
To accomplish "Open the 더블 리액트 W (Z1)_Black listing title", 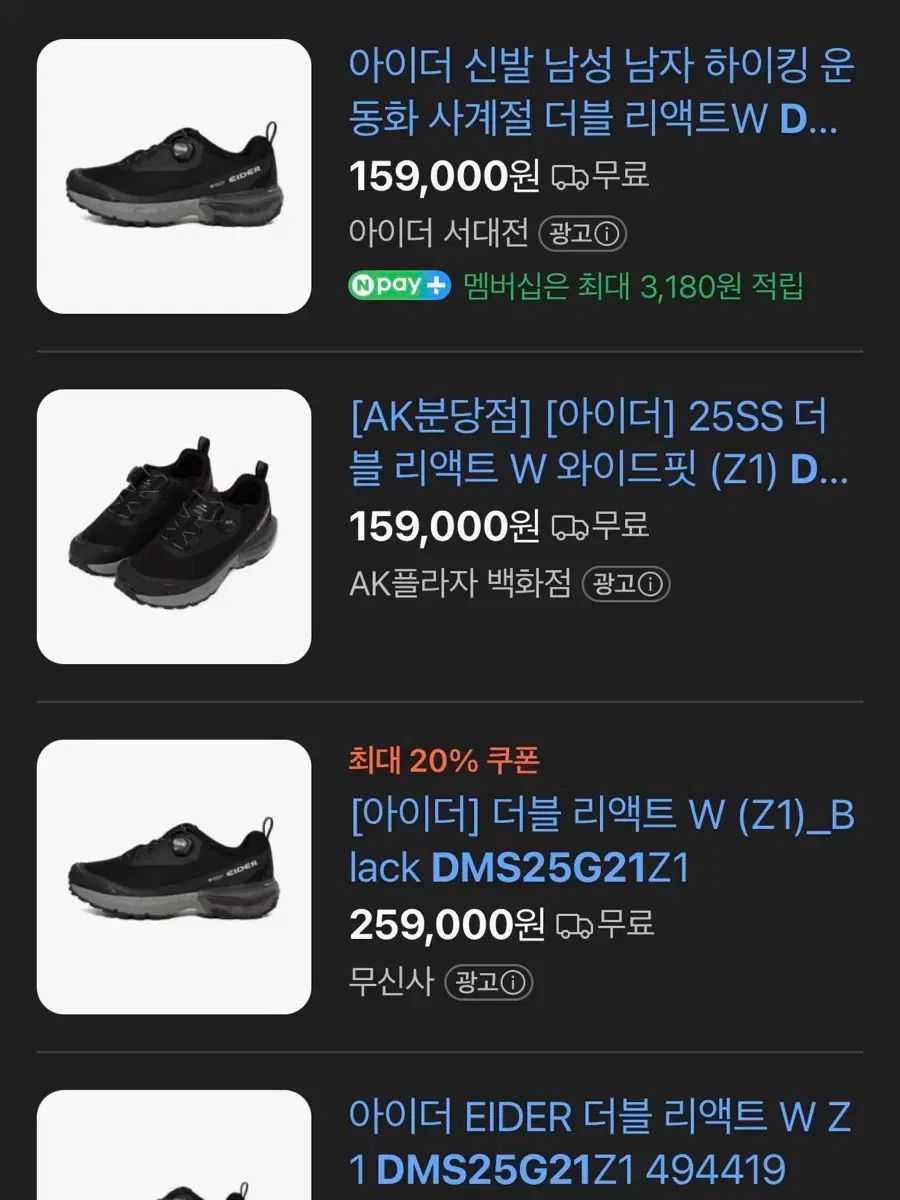I will pos(600,843).
